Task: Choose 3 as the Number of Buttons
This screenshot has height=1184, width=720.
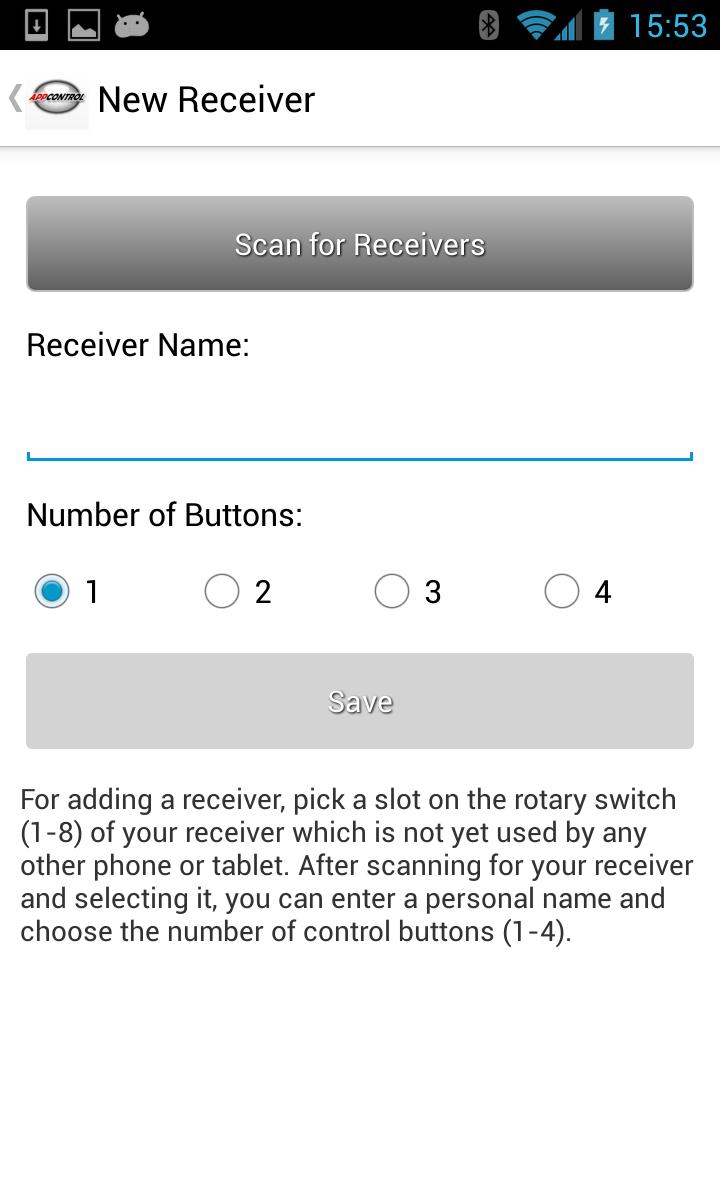Action: (391, 591)
